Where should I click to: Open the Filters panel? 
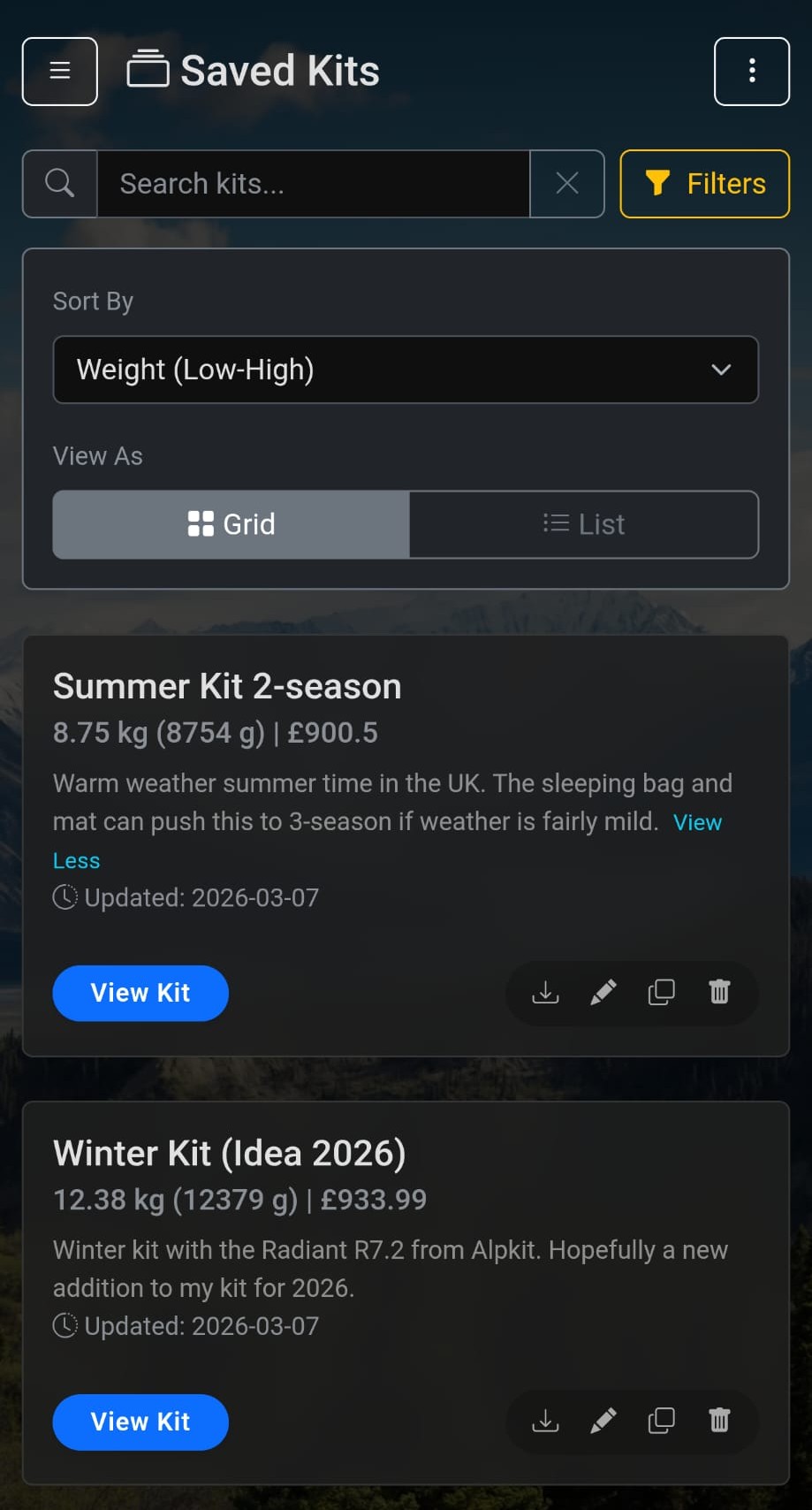(704, 184)
